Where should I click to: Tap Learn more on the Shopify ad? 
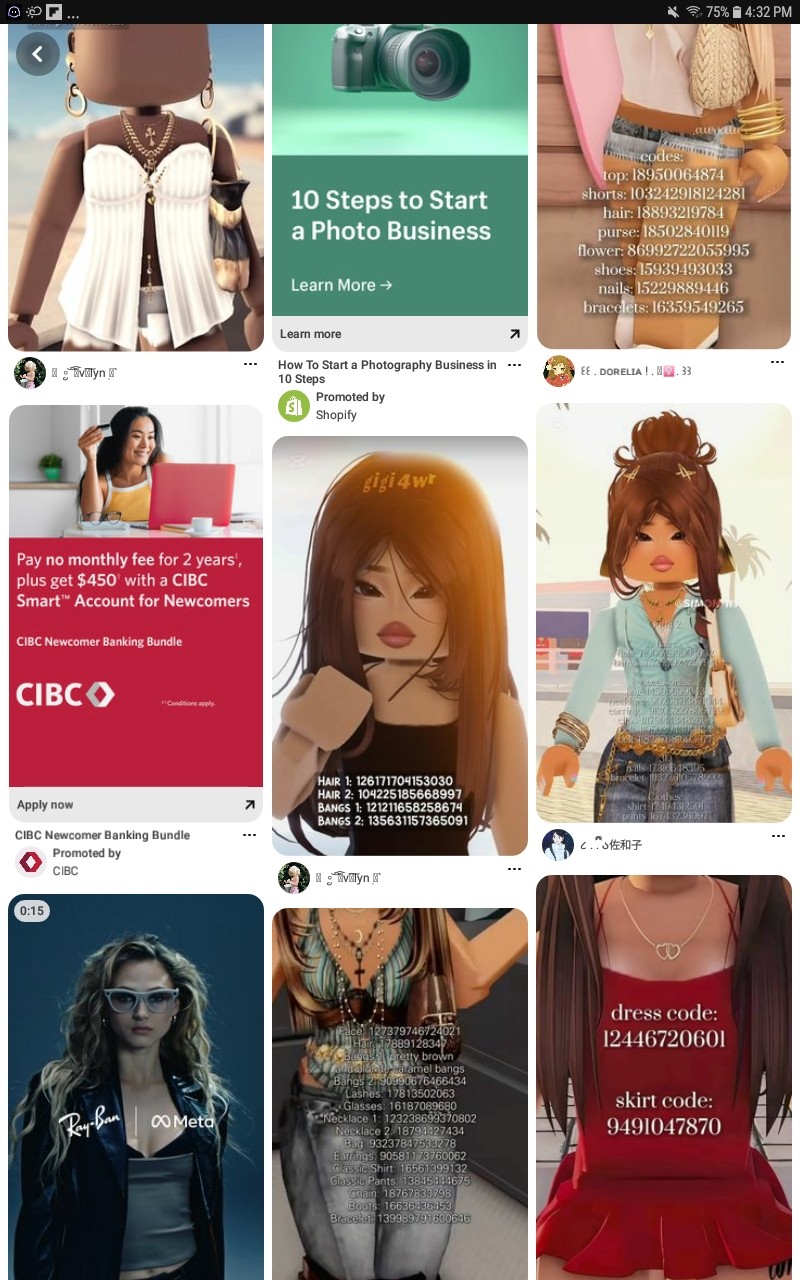[400, 334]
